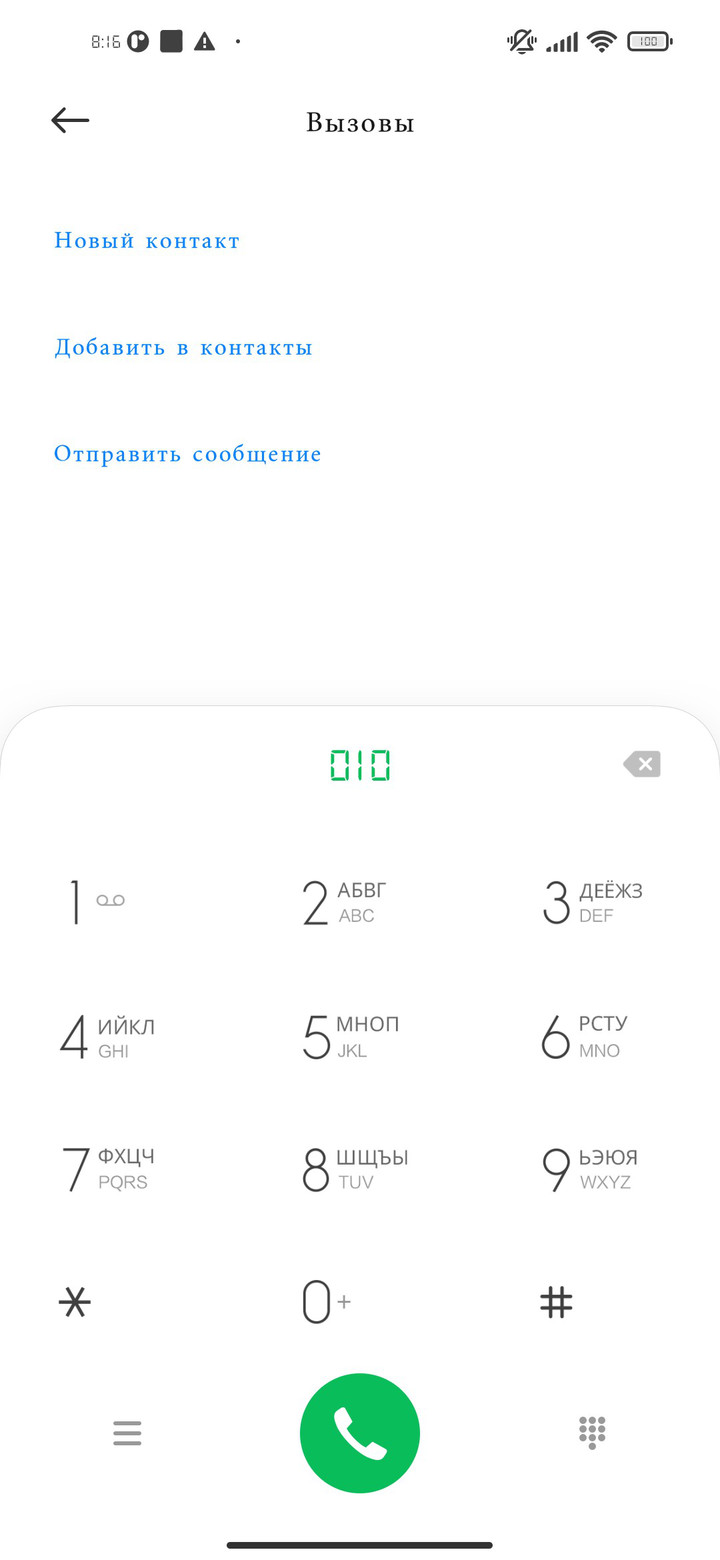720x1560 pixels.
Task: Delete the last digit with backspace
Action: 642,765
